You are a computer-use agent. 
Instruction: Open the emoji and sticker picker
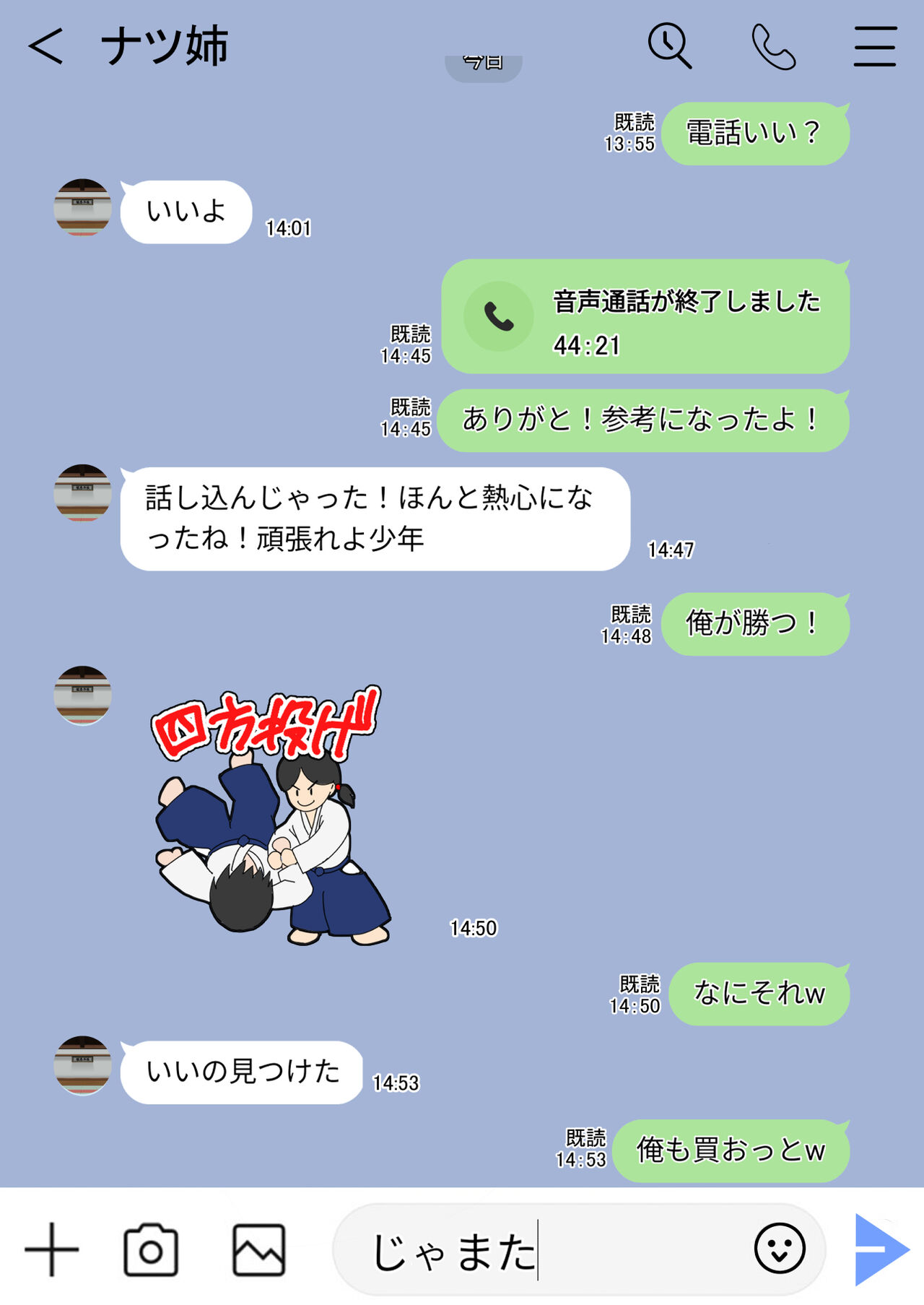[780, 1248]
